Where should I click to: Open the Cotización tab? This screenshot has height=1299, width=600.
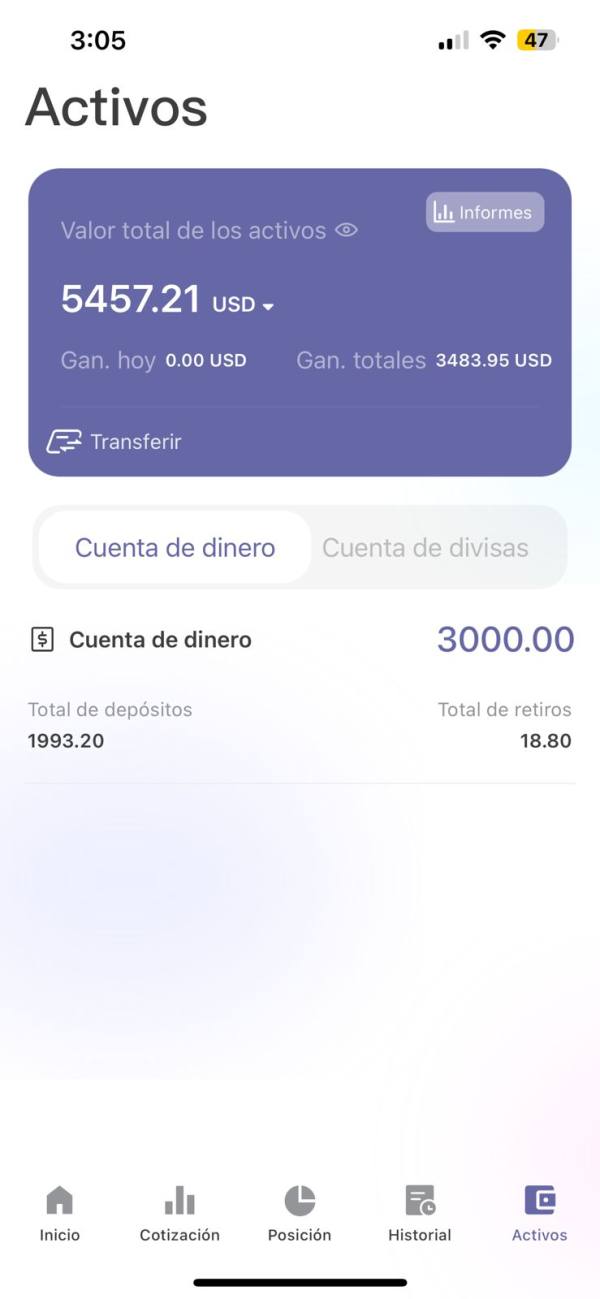pyautogui.click(x=180, y=1213)
